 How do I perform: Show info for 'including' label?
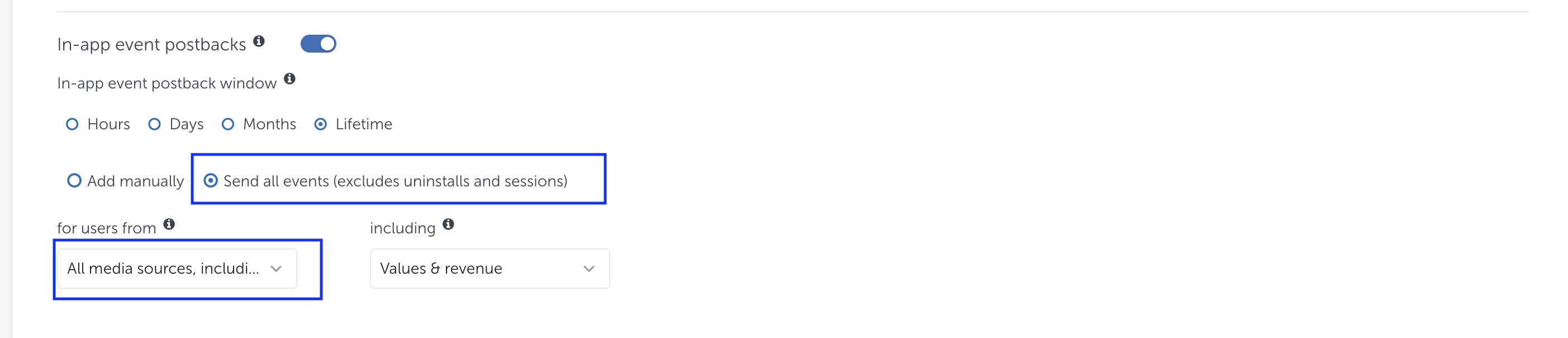pos(449,224)
